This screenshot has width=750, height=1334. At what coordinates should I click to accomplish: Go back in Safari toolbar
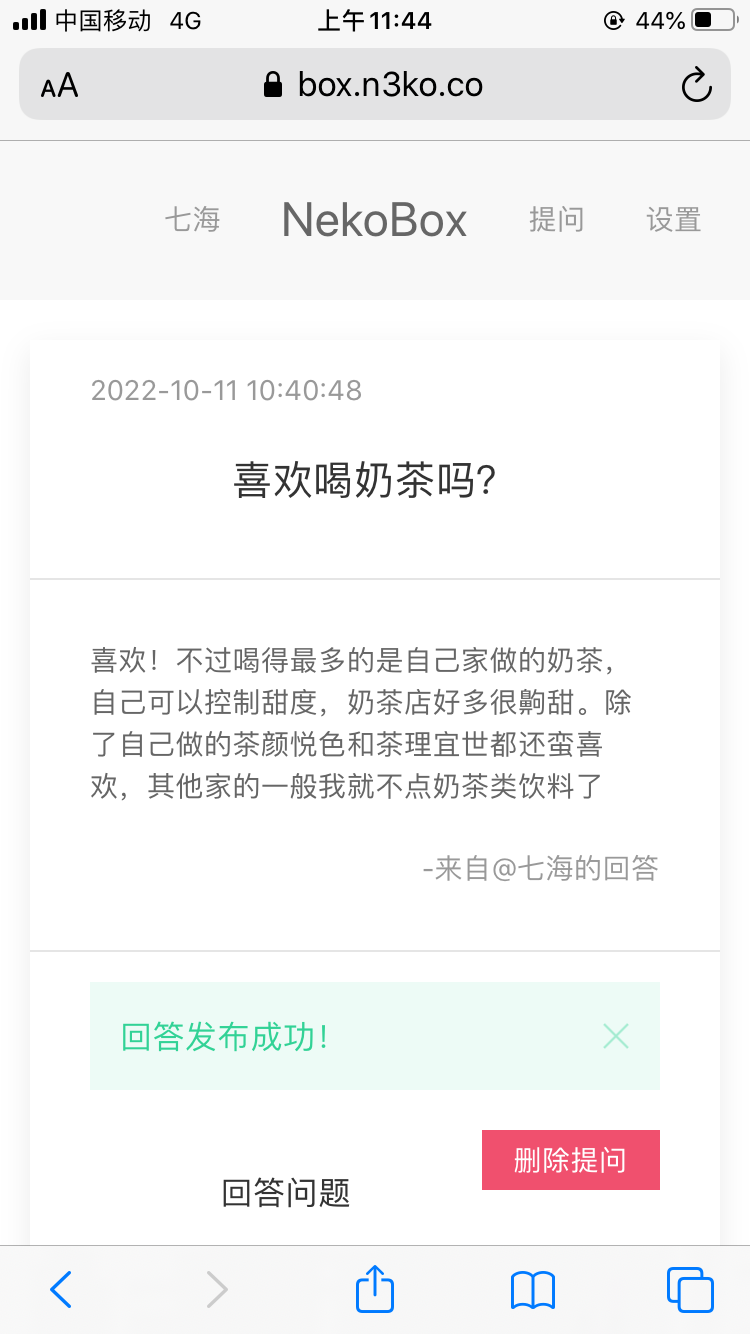click(x=61, y=1290)
